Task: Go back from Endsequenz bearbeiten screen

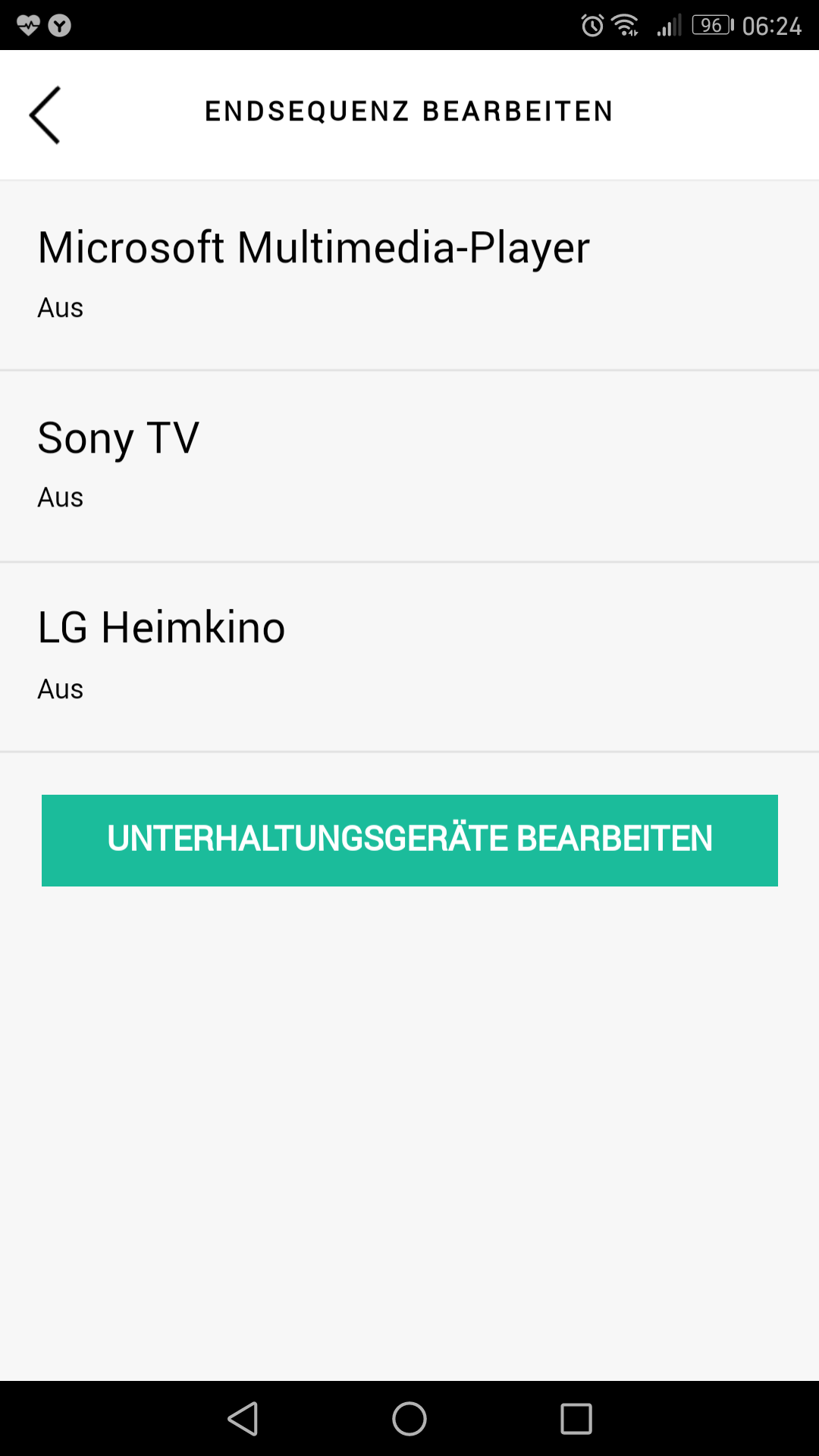Action: [45, 115]
